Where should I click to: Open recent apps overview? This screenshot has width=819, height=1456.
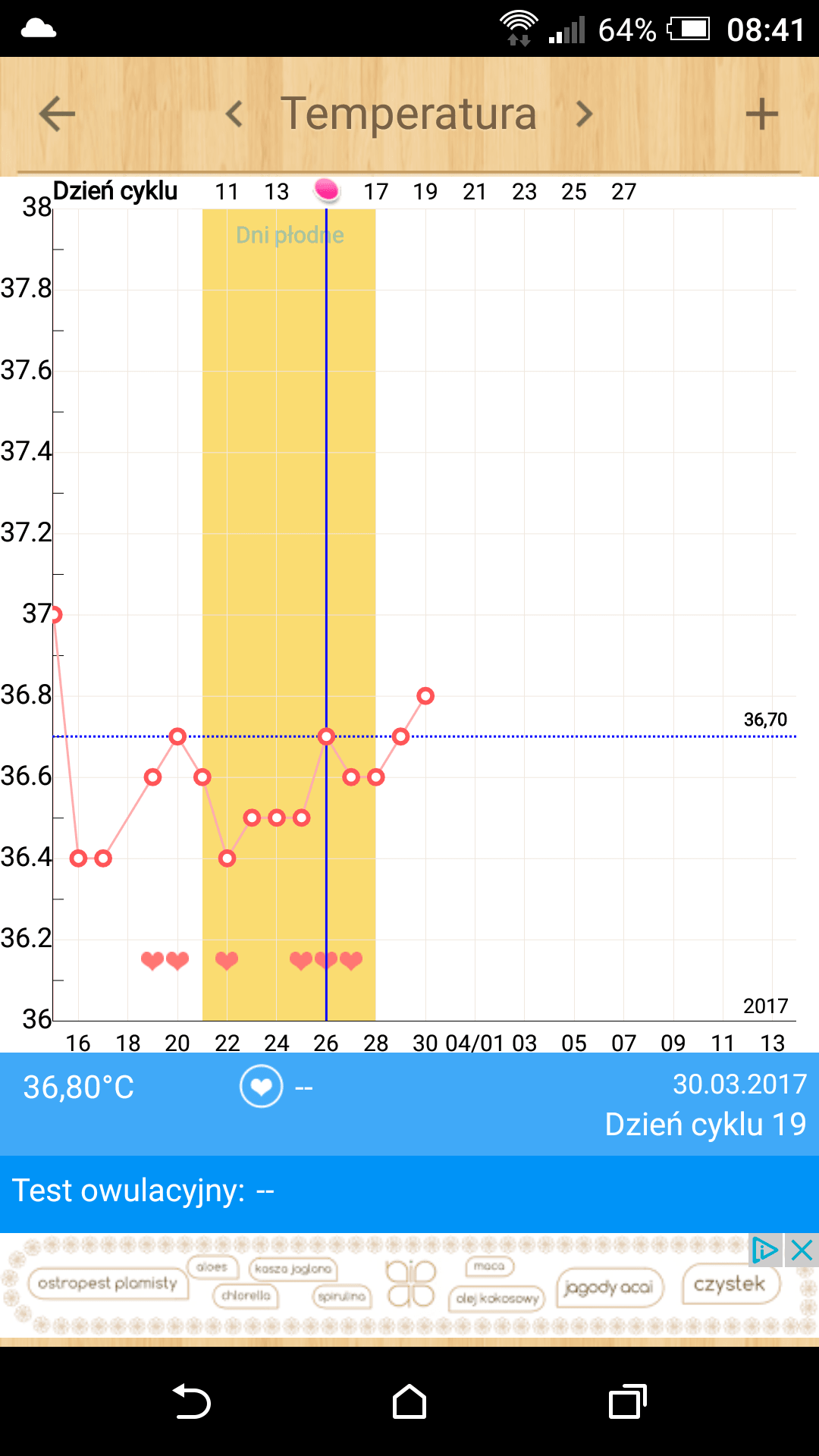tap(627, 1401)
